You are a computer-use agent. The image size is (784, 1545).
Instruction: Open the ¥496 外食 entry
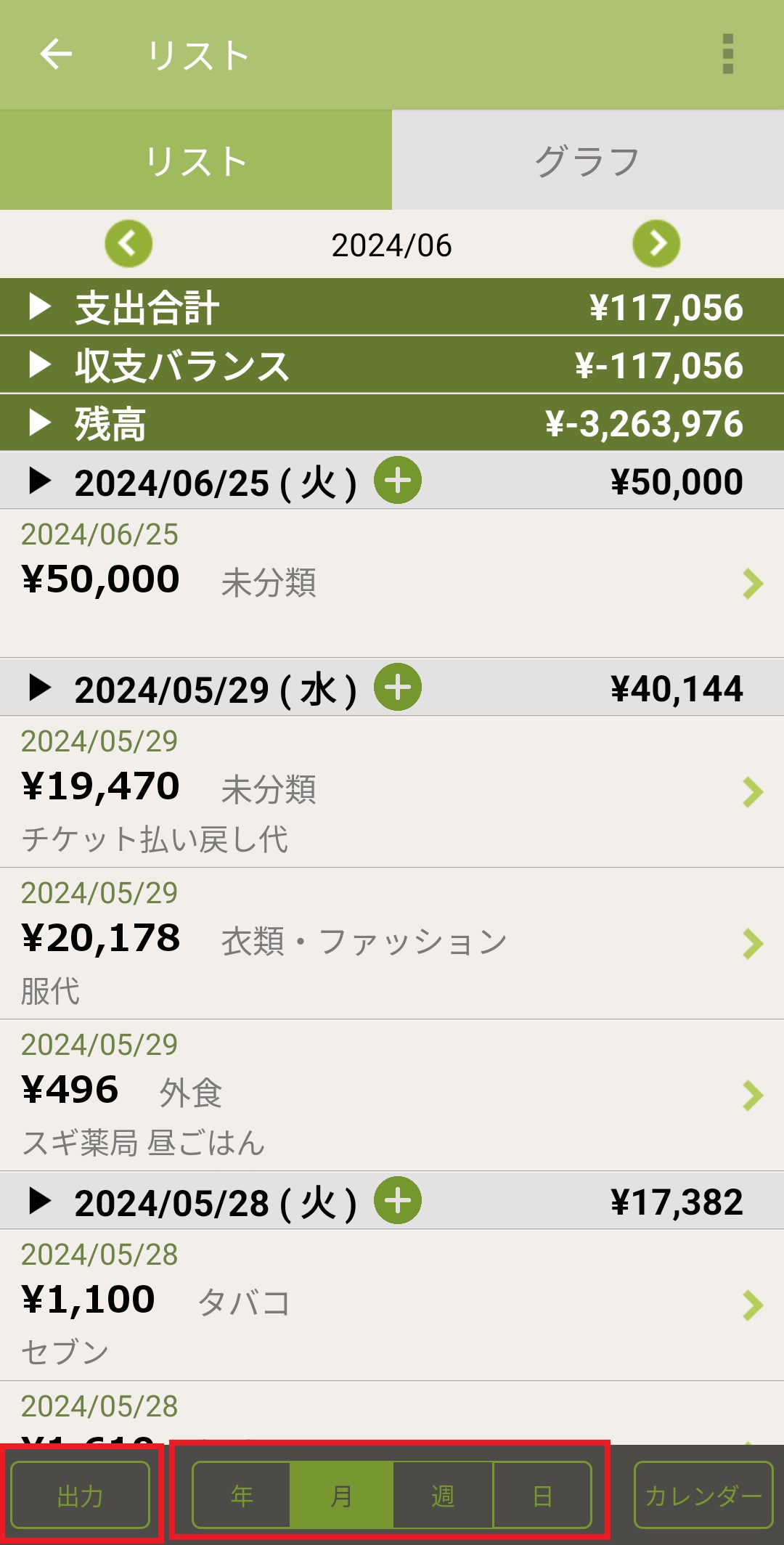click(392, 1095)
